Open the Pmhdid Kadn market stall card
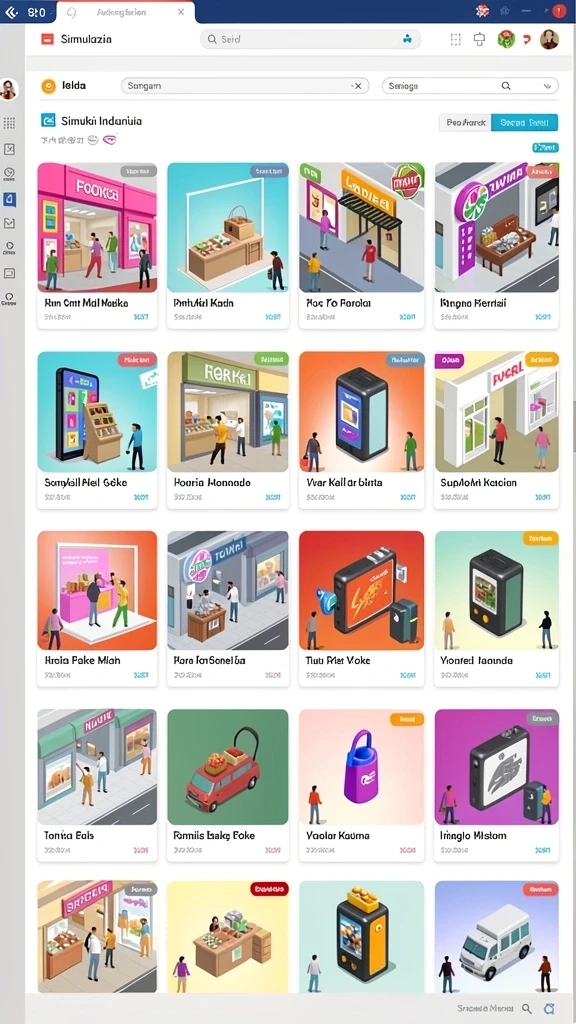The image size is (576, 1024). click(228, 246)
